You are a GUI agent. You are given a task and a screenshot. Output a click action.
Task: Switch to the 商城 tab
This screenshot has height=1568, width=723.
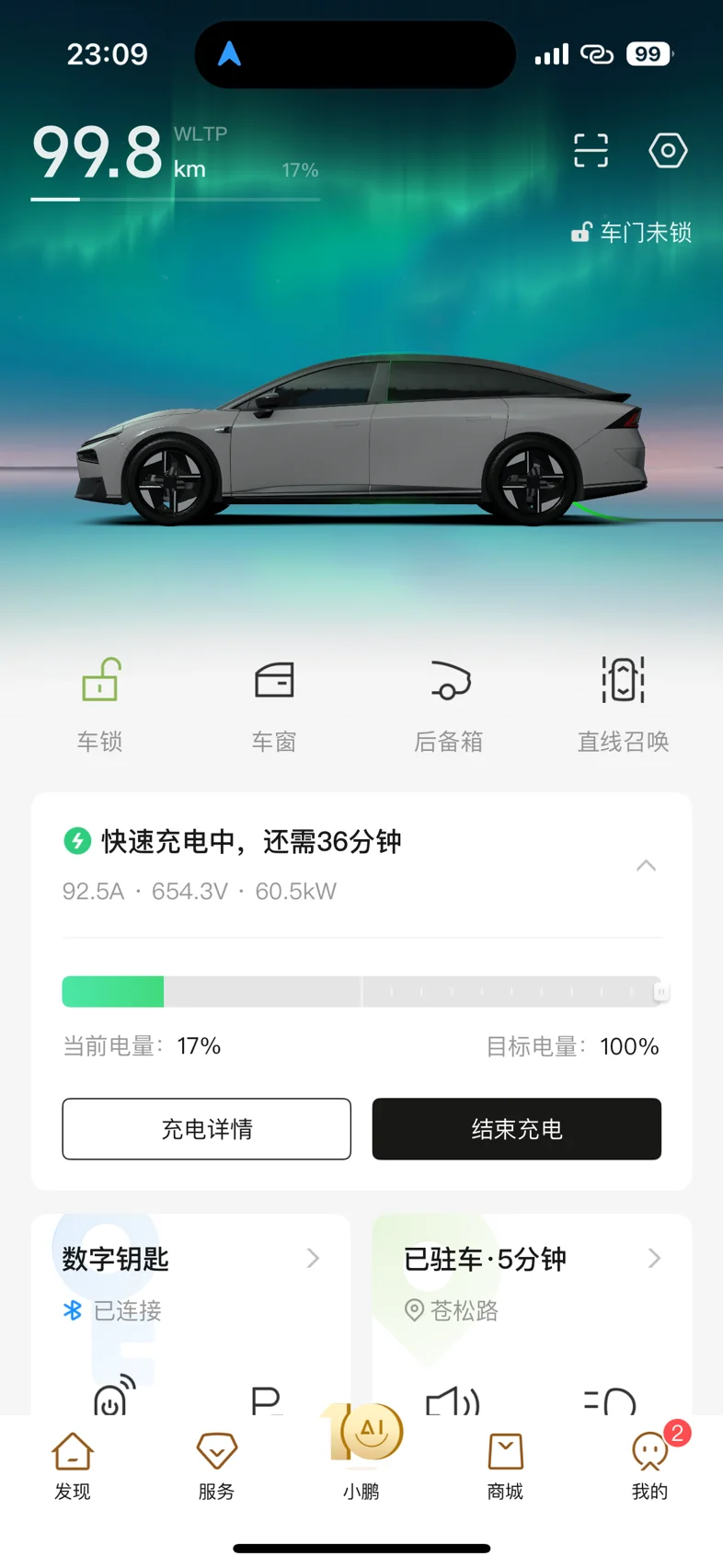point(505,1466)
